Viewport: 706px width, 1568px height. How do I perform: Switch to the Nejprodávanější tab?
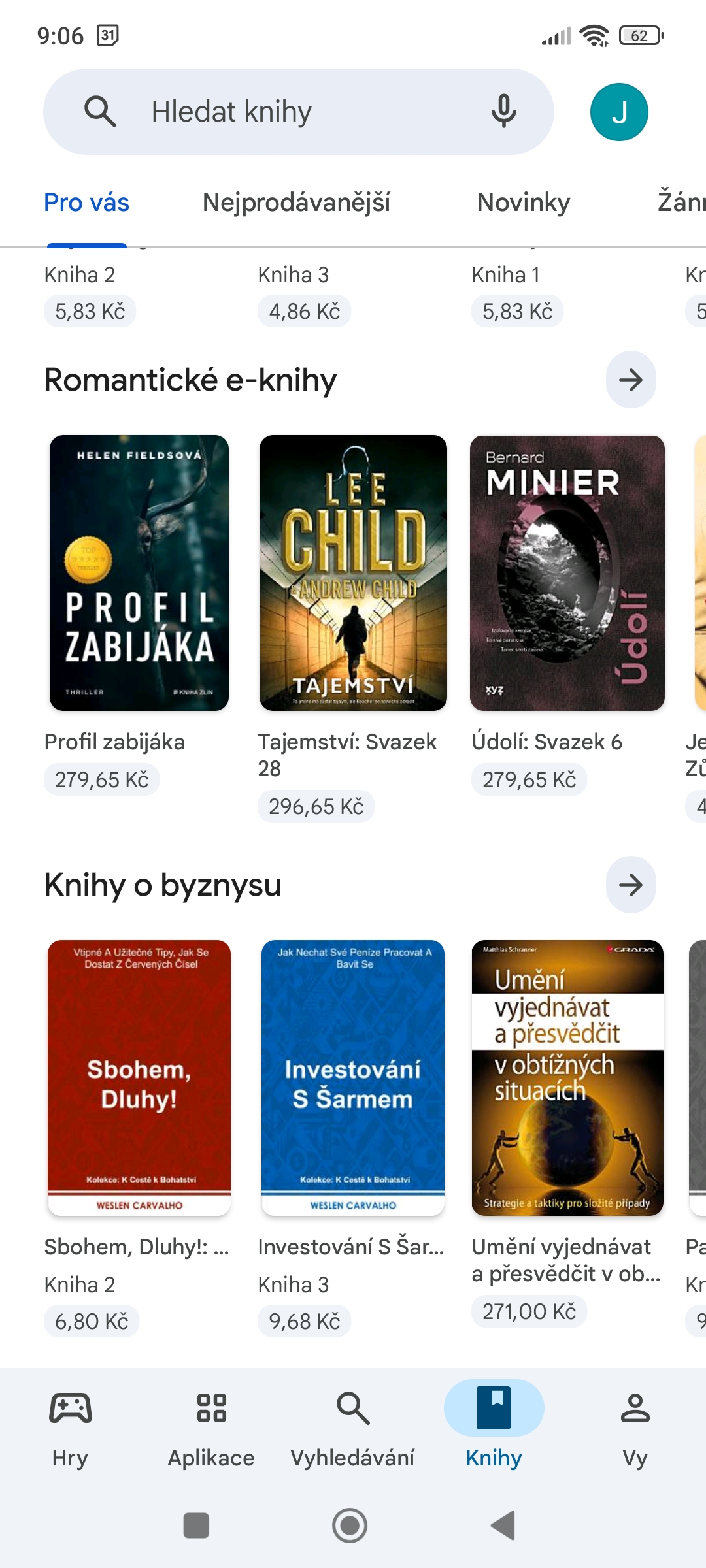(x=296, y=203)
